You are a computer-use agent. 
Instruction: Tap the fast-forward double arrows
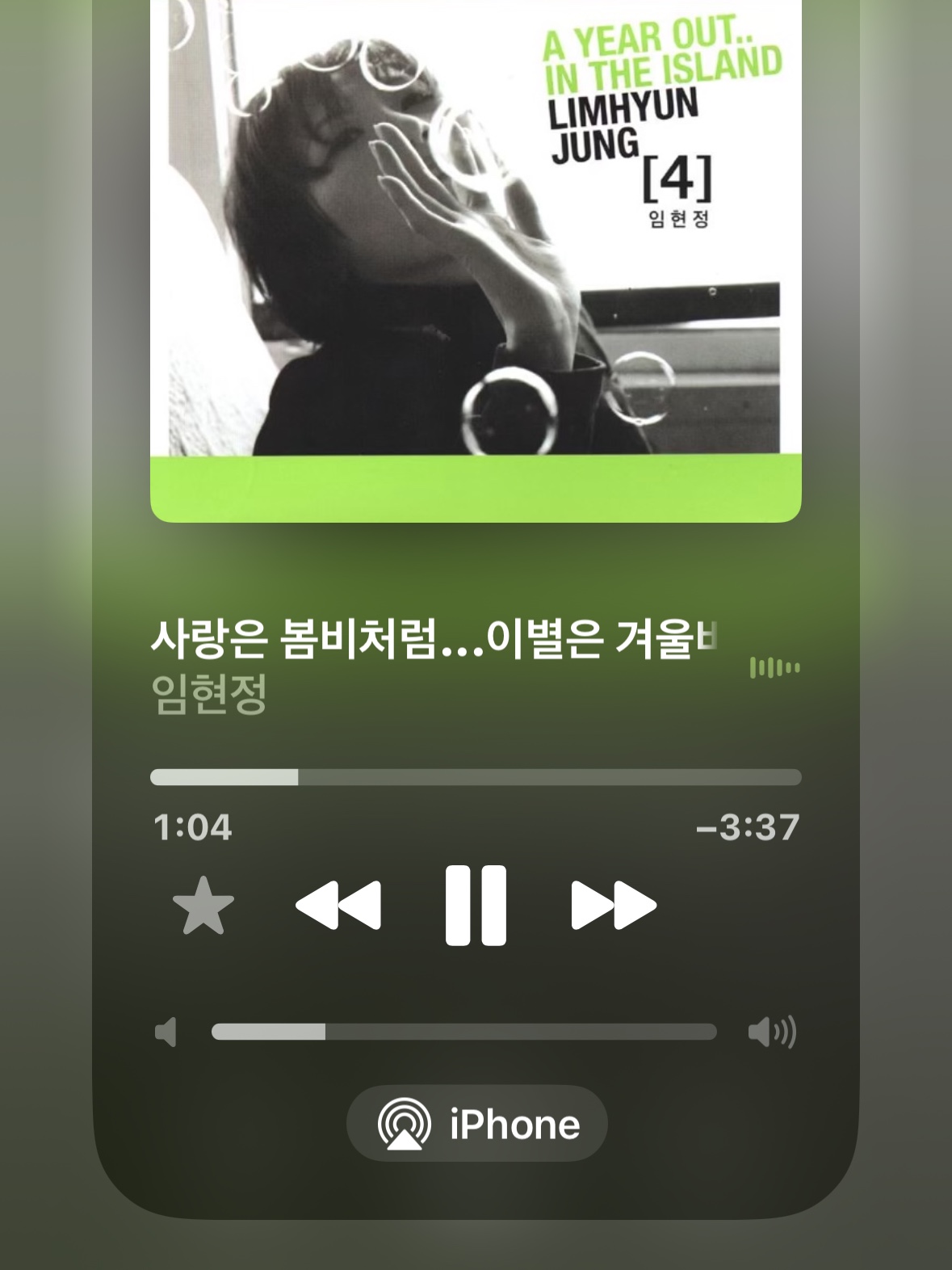point(614,906)
